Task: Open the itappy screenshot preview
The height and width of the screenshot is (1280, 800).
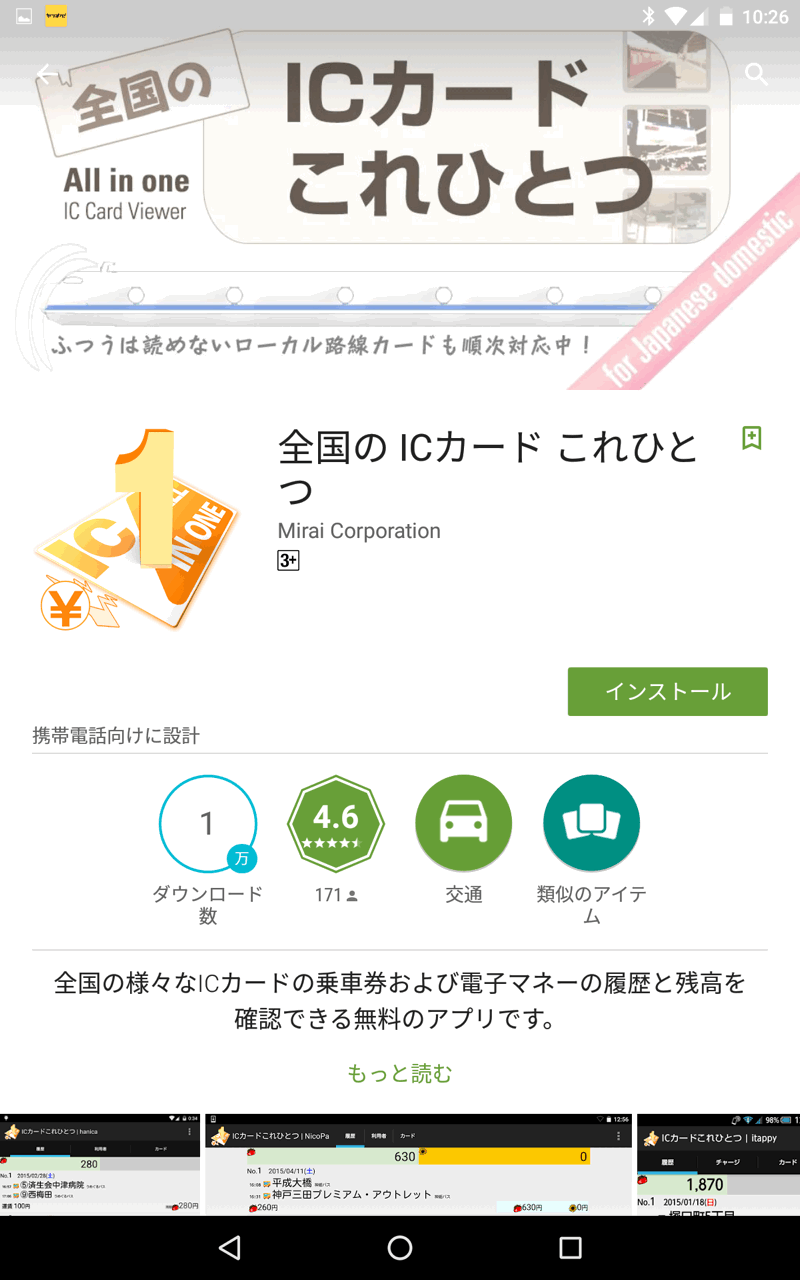Action: (x=718, y=1165)
